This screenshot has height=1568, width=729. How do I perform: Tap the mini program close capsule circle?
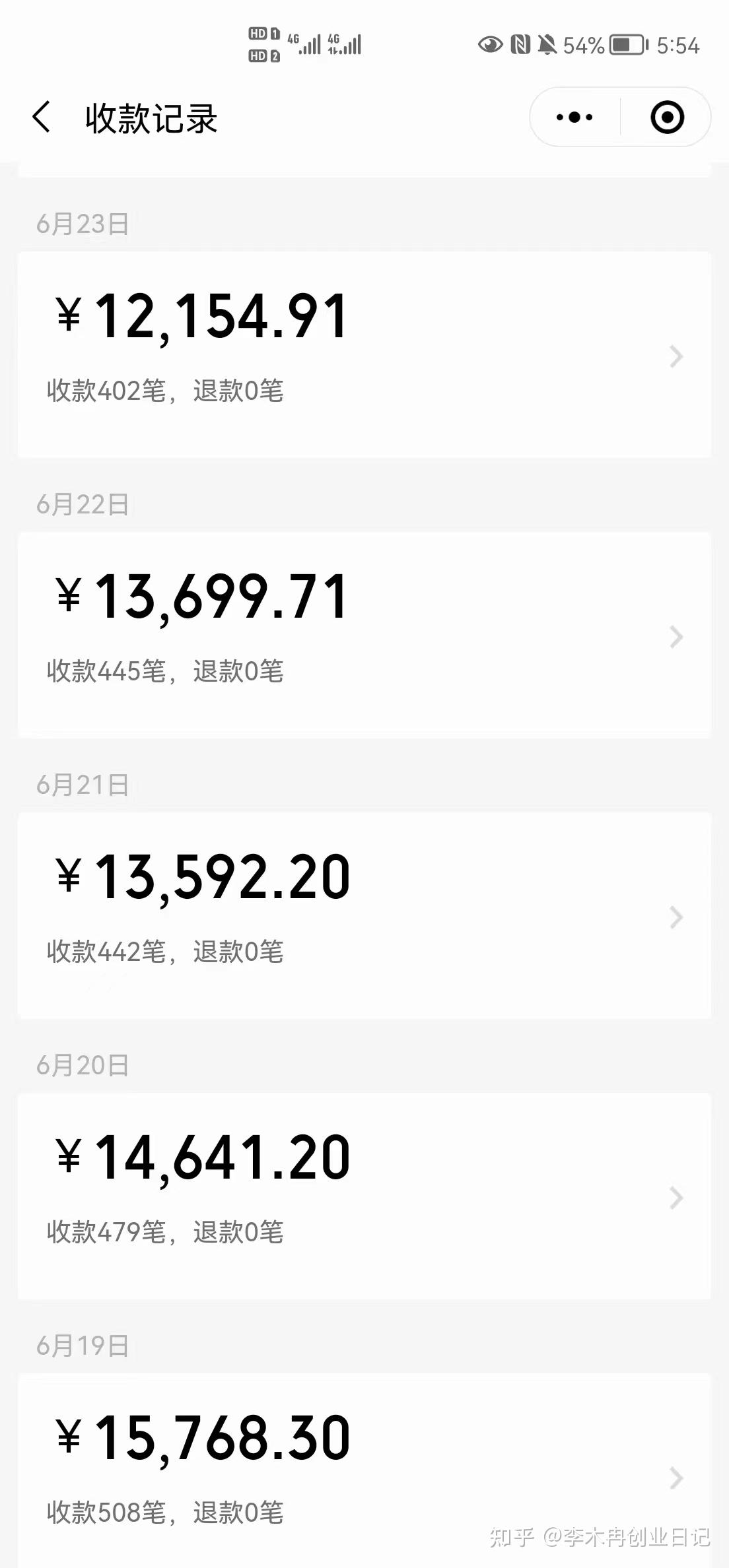point(667,116)
